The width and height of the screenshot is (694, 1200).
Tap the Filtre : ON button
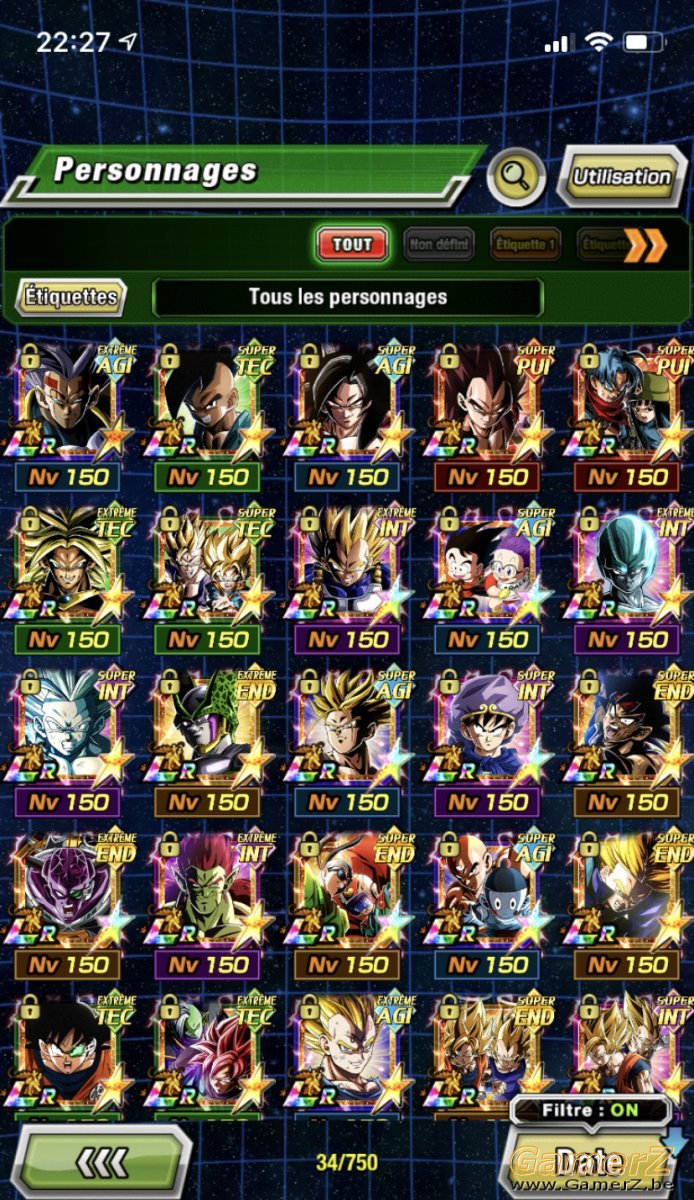click(590, 1110)
